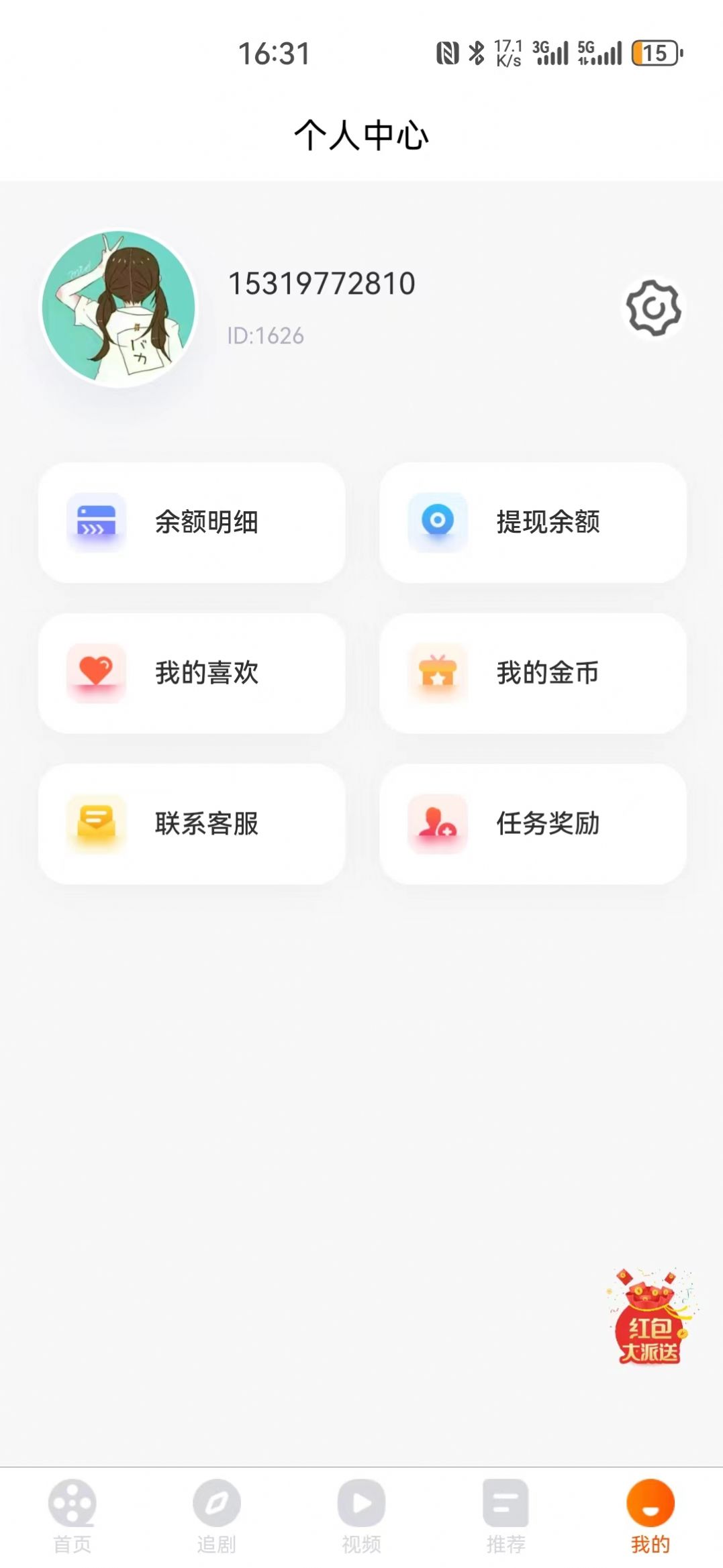Tap the user avatar picture
This screenshot has width=723, height=1568.
(x=121, y=309)
